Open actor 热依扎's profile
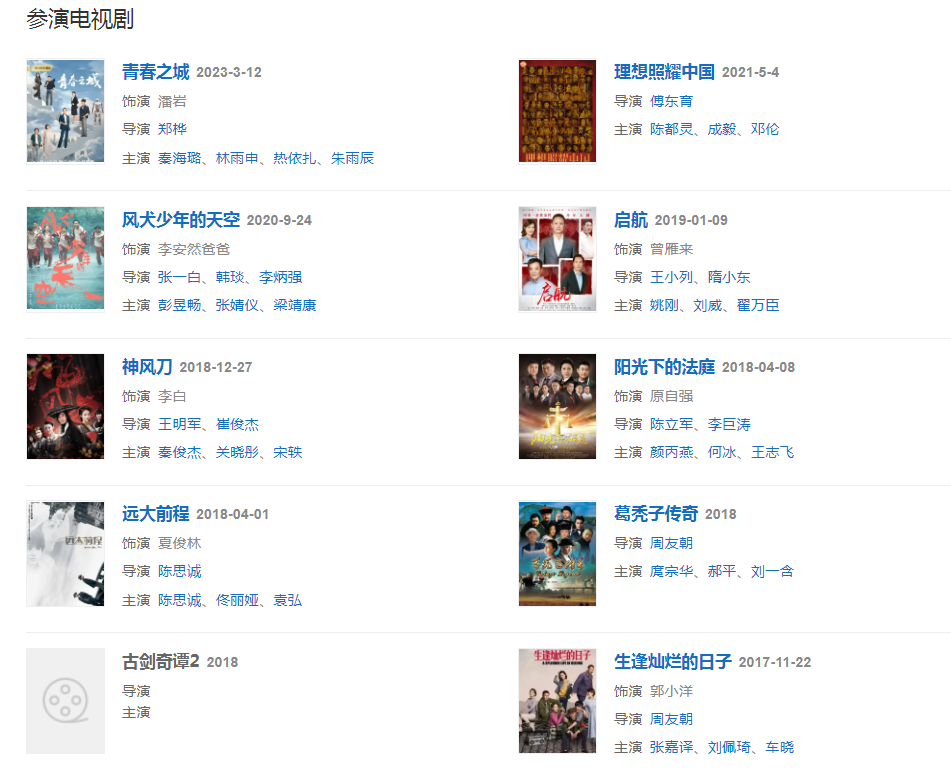The width and height of the screenshot is (951, 770). pyautogui.click(x=295, y=158)
